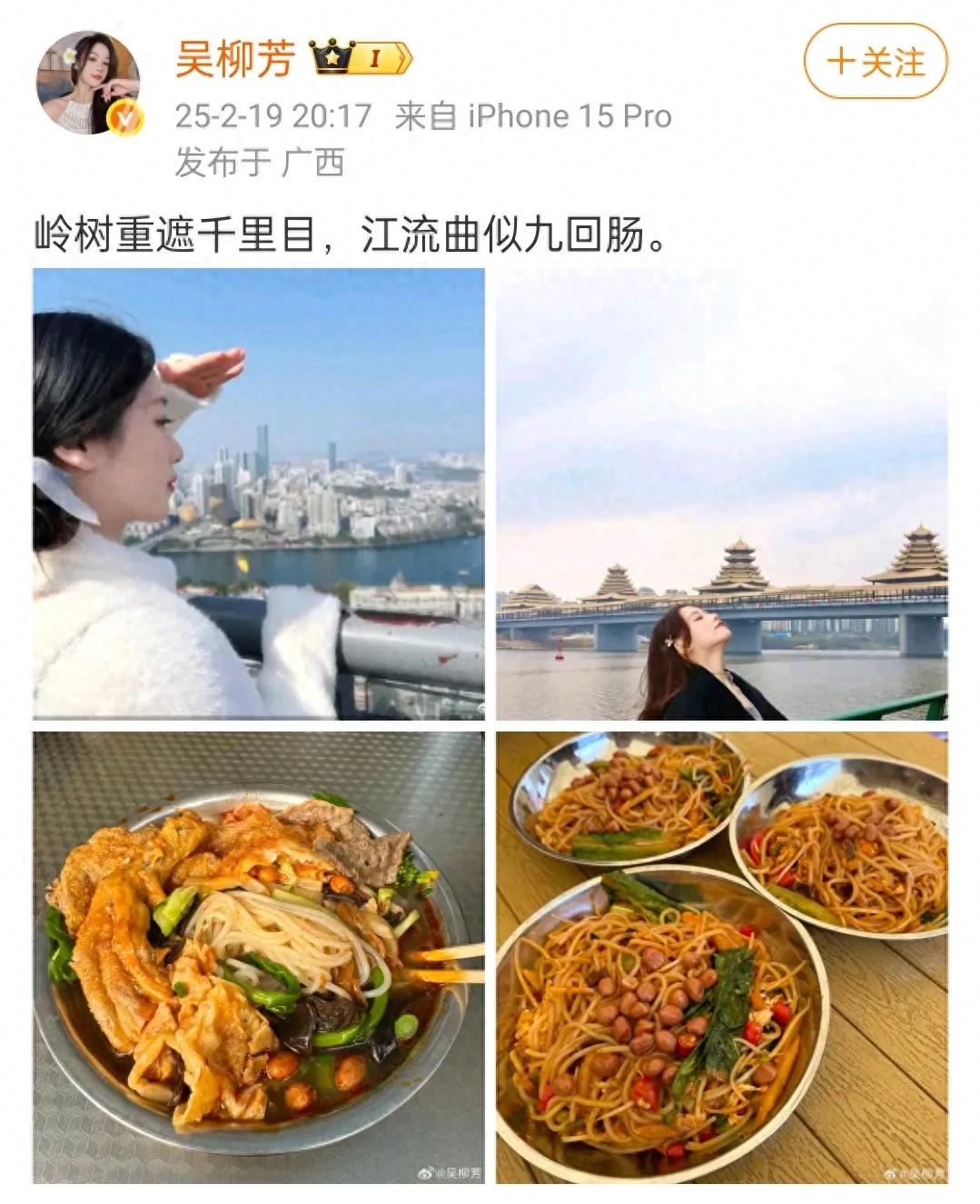Enlarge the noodle soup bowl photo
Image resolution: width=980 pixels, height=1204 pixels.
coord(259,957)
